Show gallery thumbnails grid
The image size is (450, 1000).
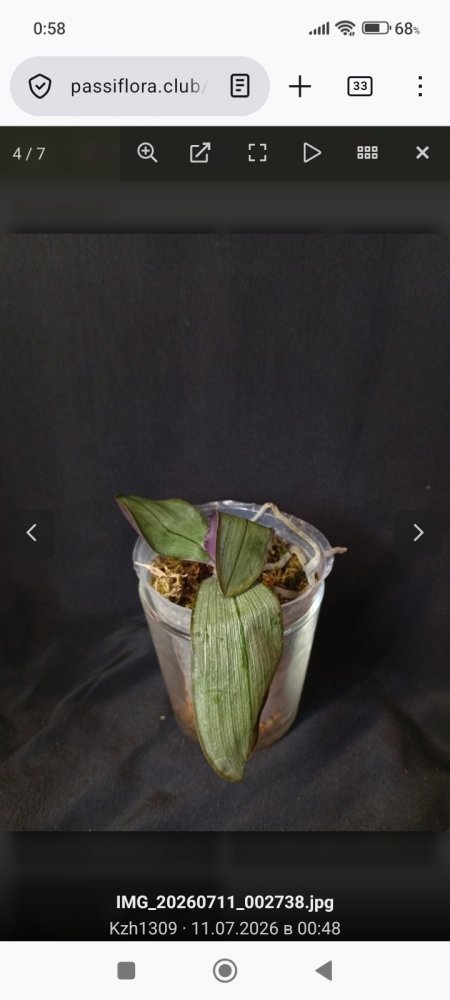click(367, 152)
